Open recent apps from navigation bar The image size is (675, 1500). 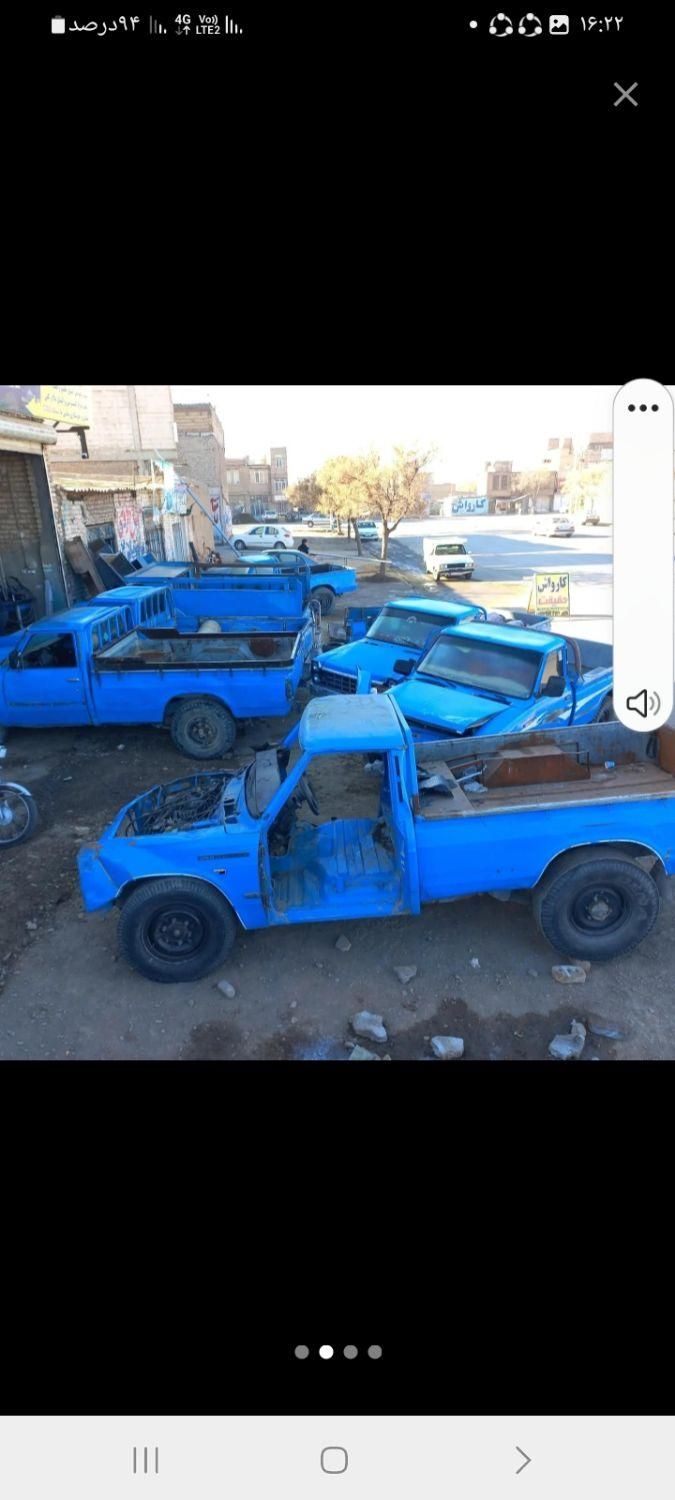click(x=146, y=1460)
